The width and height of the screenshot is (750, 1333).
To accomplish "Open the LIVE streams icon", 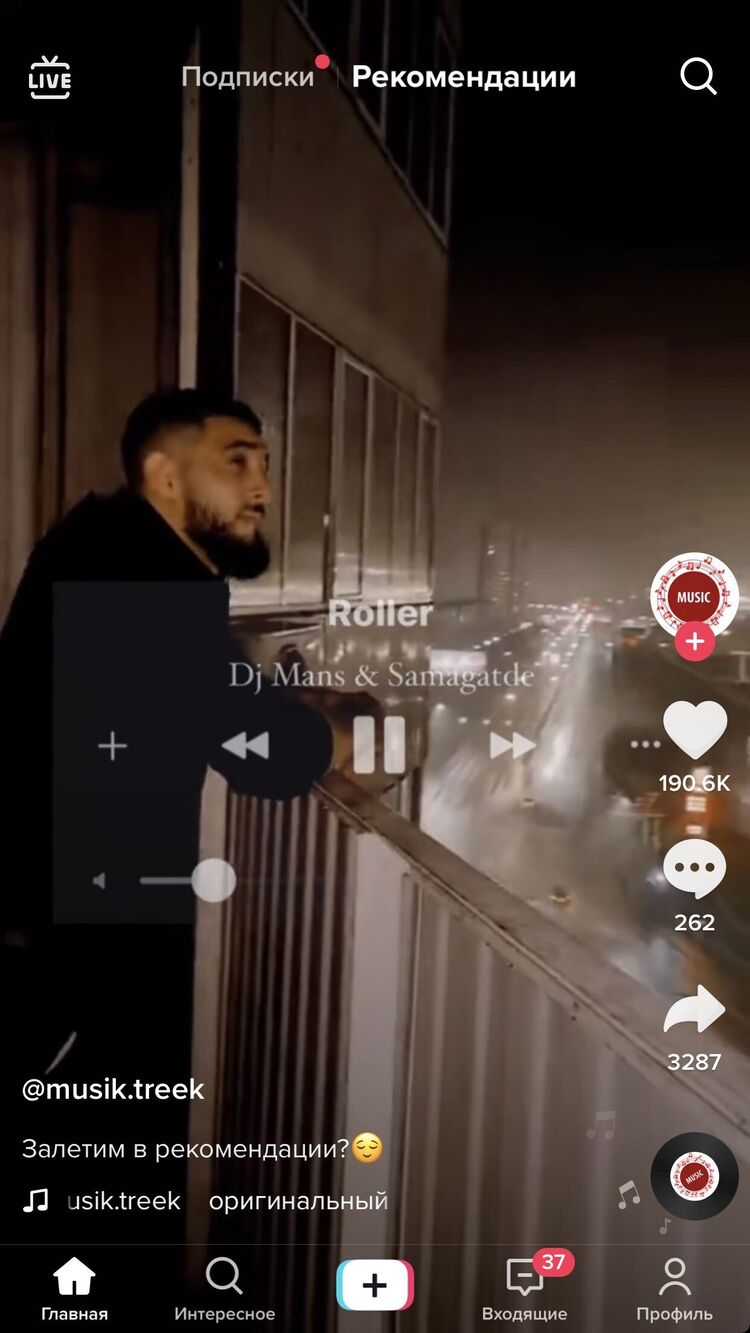I will pyautogui.click(x=50, y=78).
